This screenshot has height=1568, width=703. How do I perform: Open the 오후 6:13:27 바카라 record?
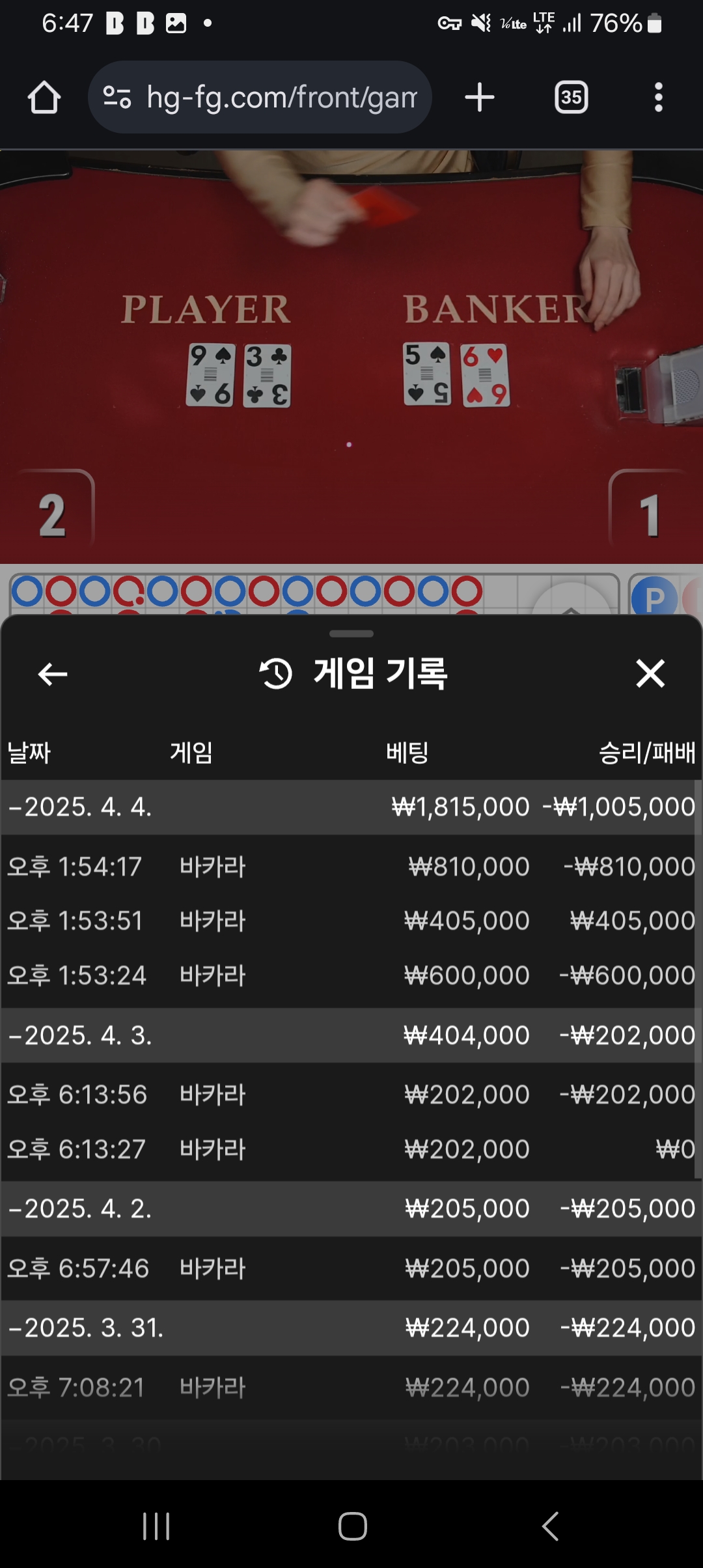click(x=349, y=1149)
